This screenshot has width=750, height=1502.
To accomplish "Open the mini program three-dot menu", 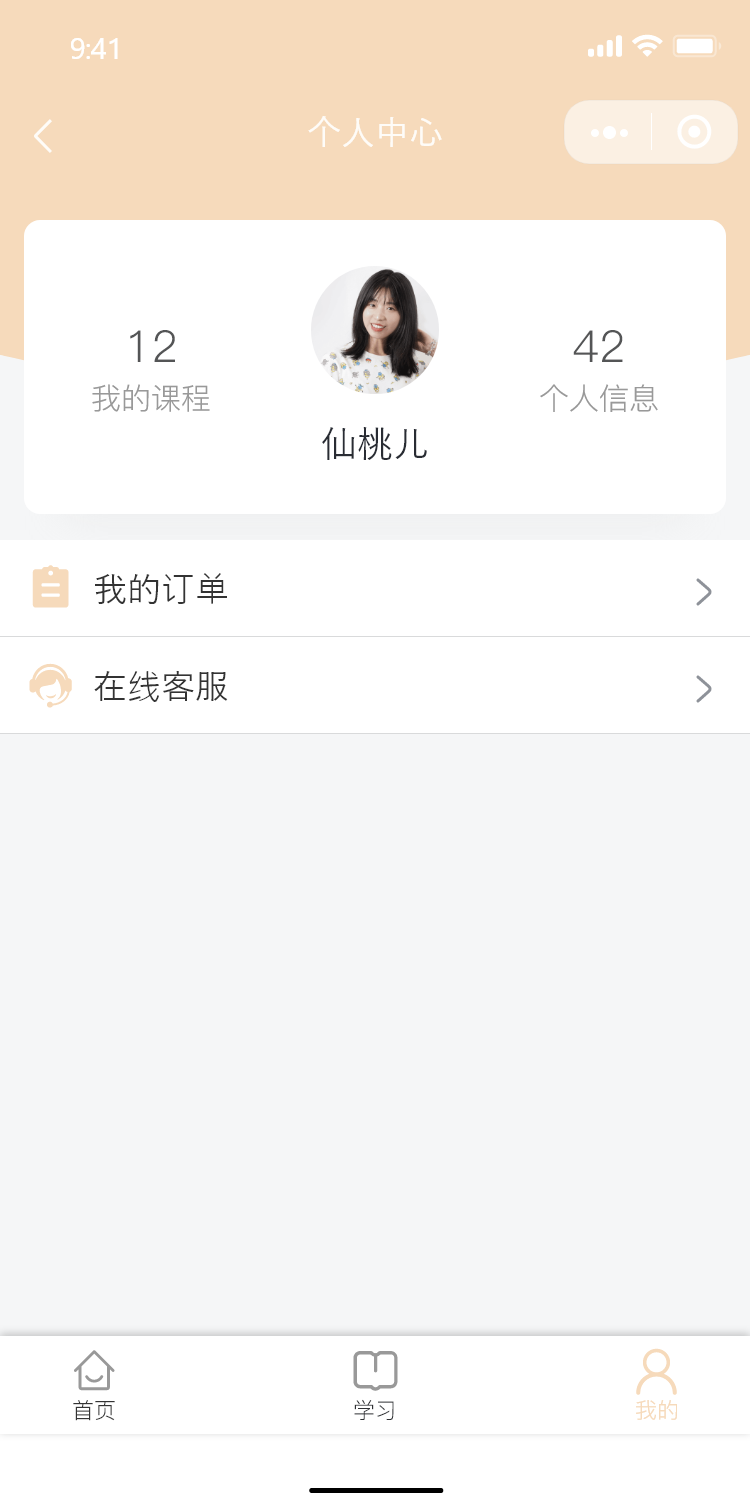I will 609,132.
